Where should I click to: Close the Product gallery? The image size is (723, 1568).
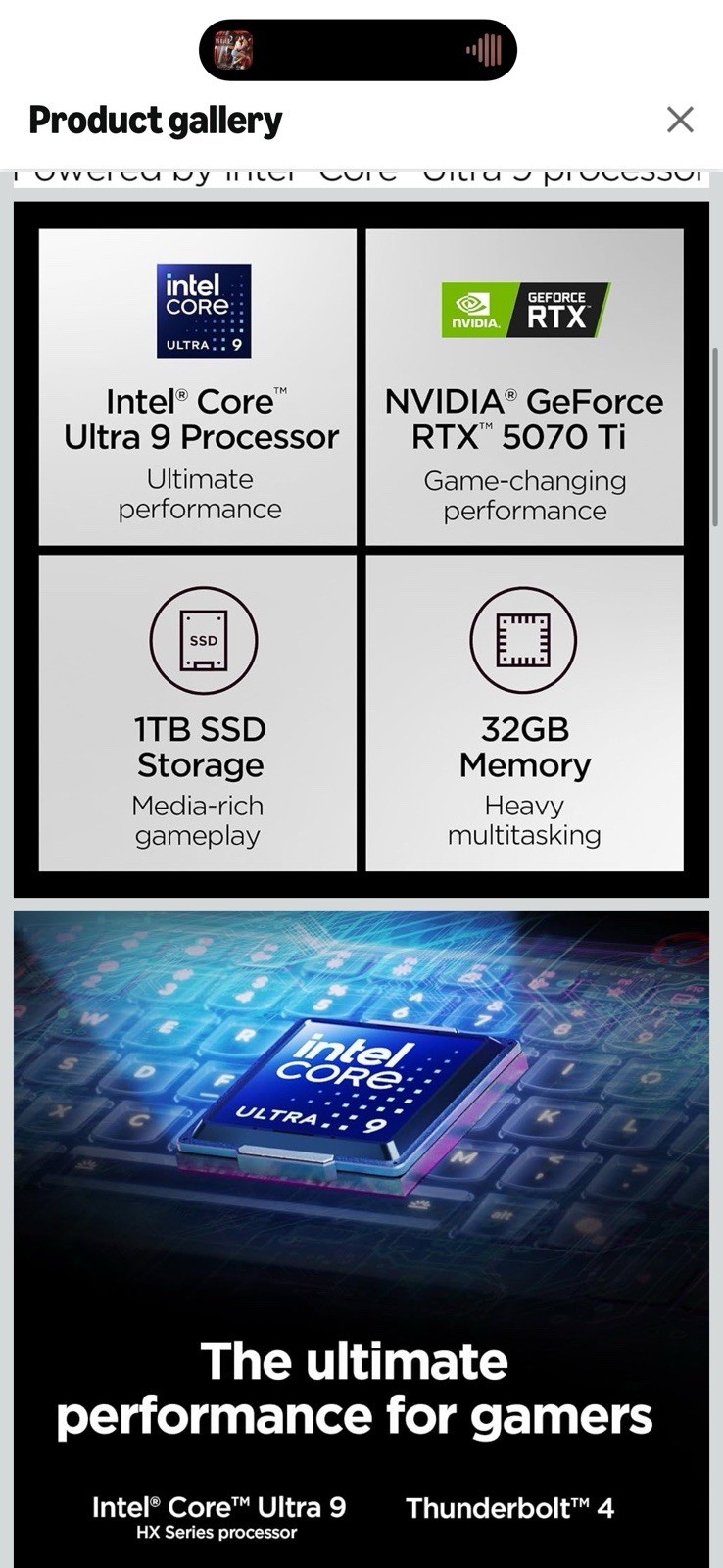click(x=680, y=120)
